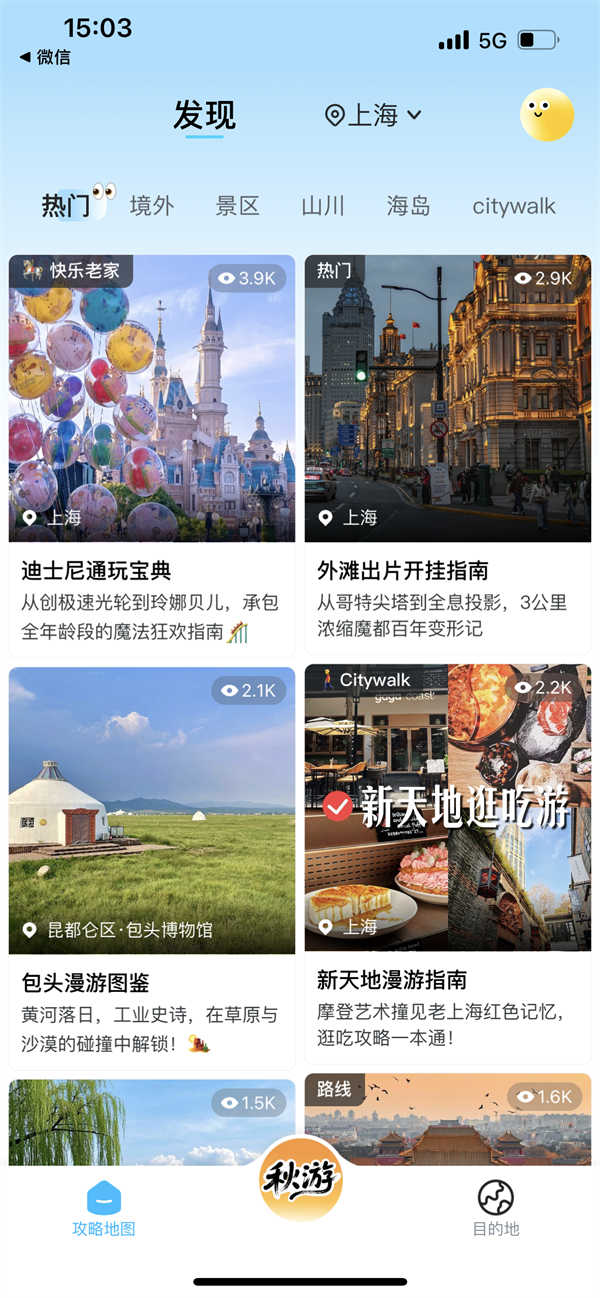
Task: Select the 热门 tab
Action: 66,206
